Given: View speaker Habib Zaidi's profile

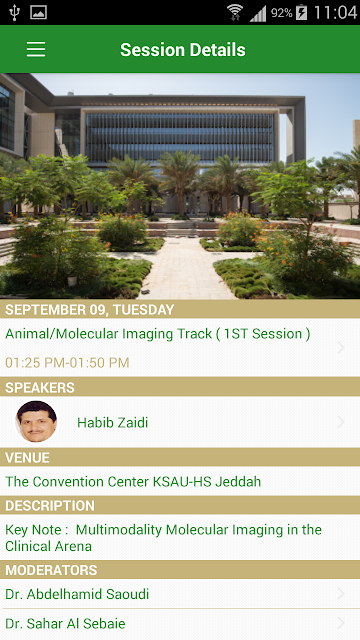Looking at the screenshot, I should 180,422.
